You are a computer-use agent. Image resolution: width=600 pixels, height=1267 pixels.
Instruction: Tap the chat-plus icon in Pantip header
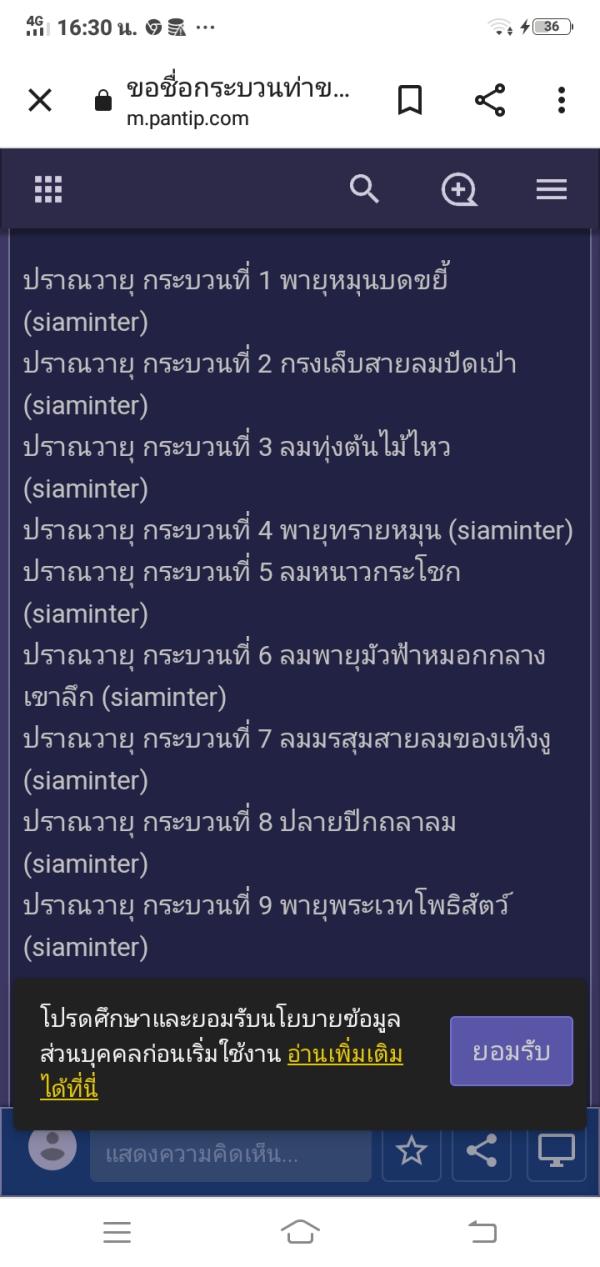pos(459,189)
